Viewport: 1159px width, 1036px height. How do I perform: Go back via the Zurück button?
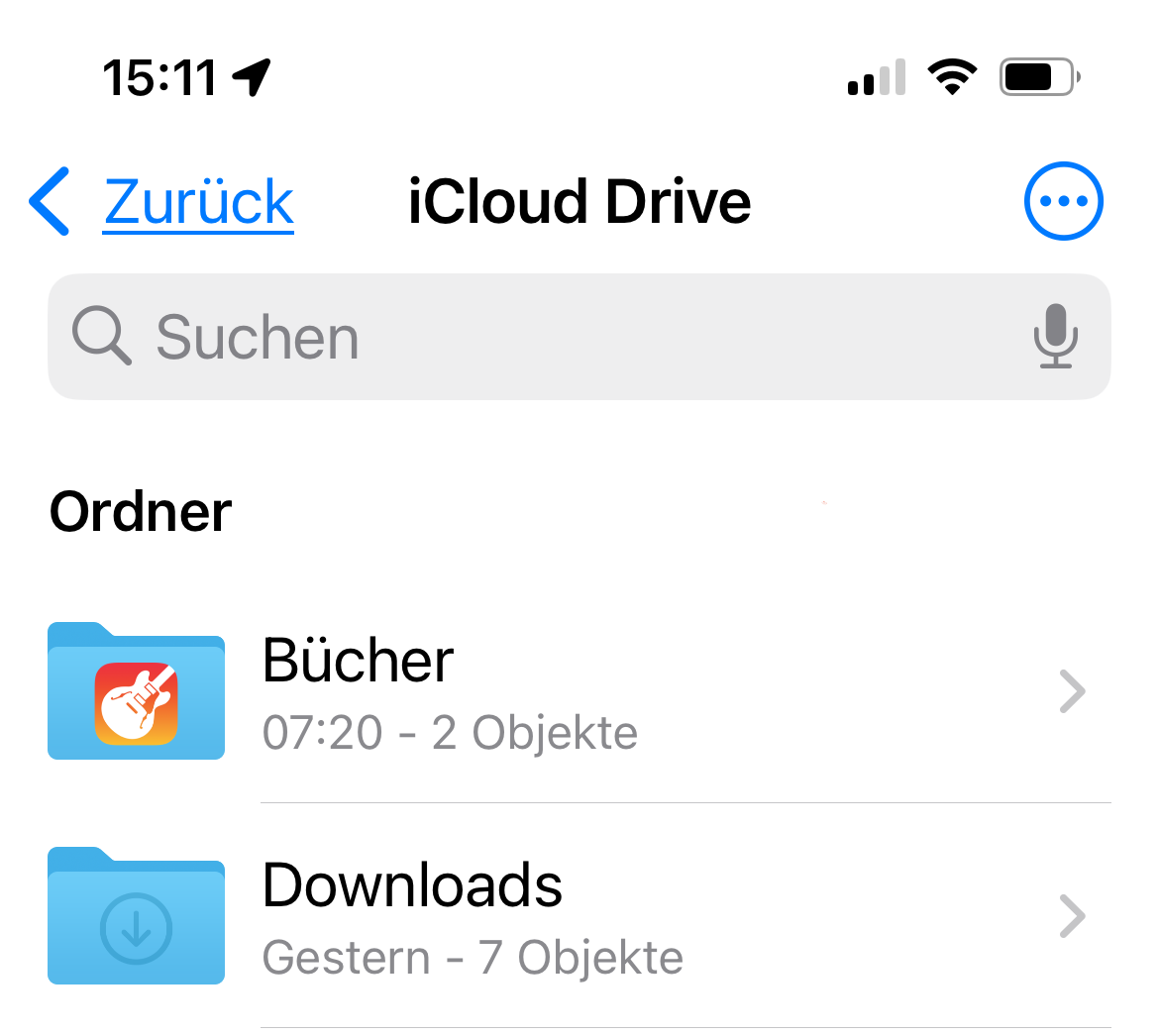(x=163, y=202)
